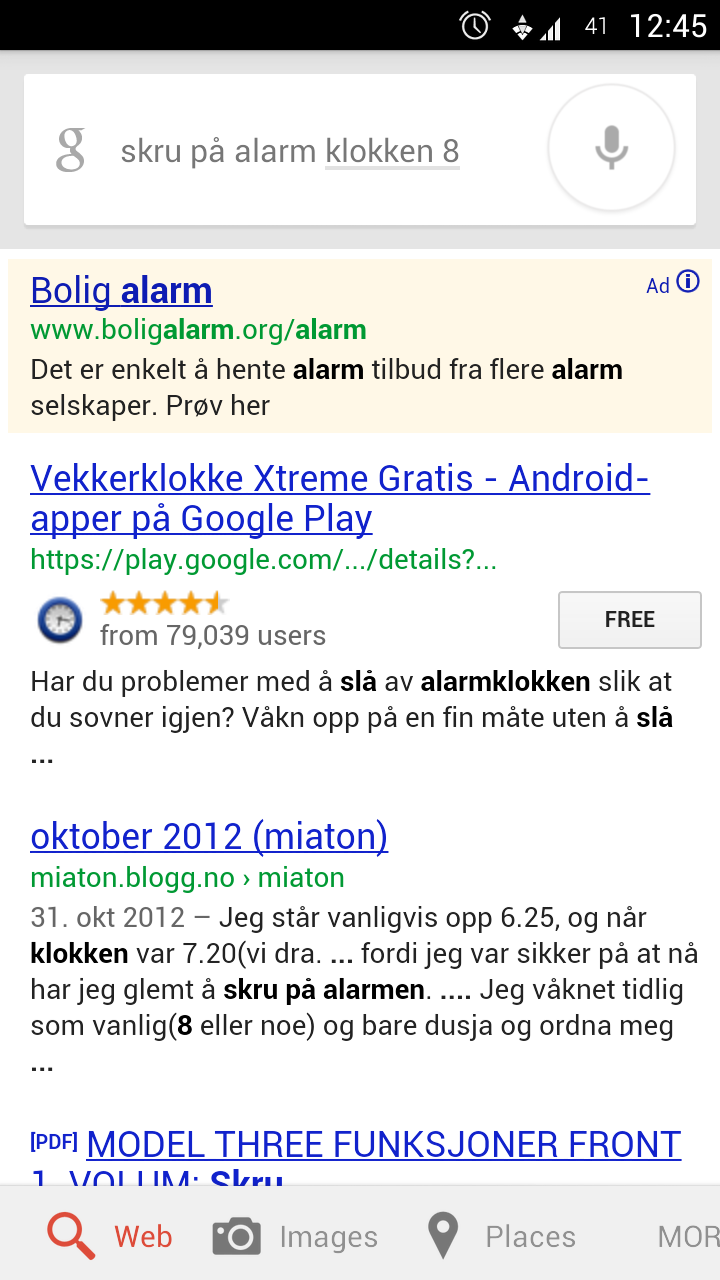Open the oktober 2012 (miaton) result
This screenshot has height=1280, width=720.
(209, 836)
